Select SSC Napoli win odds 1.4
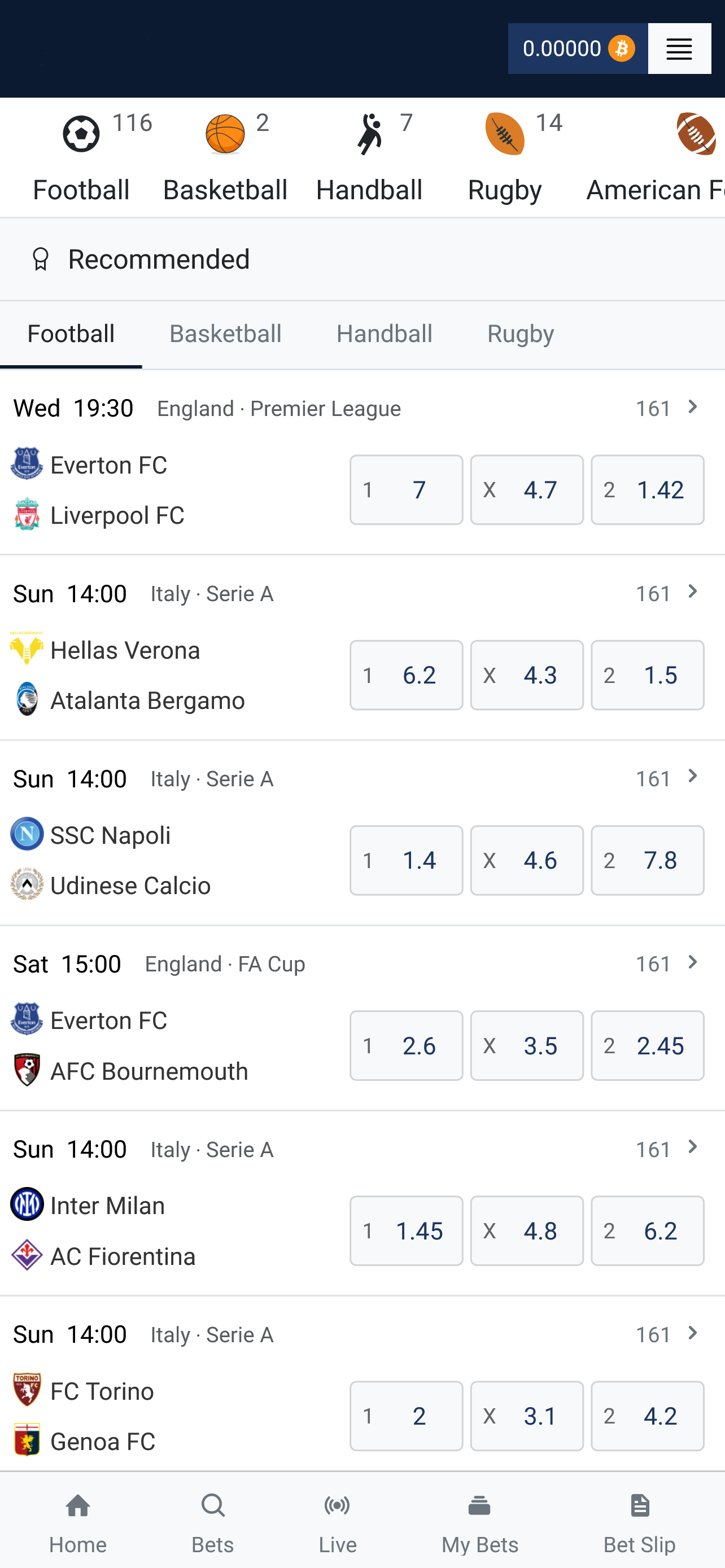Screen dimensions: 725x1568 click(x=406, y=860)
